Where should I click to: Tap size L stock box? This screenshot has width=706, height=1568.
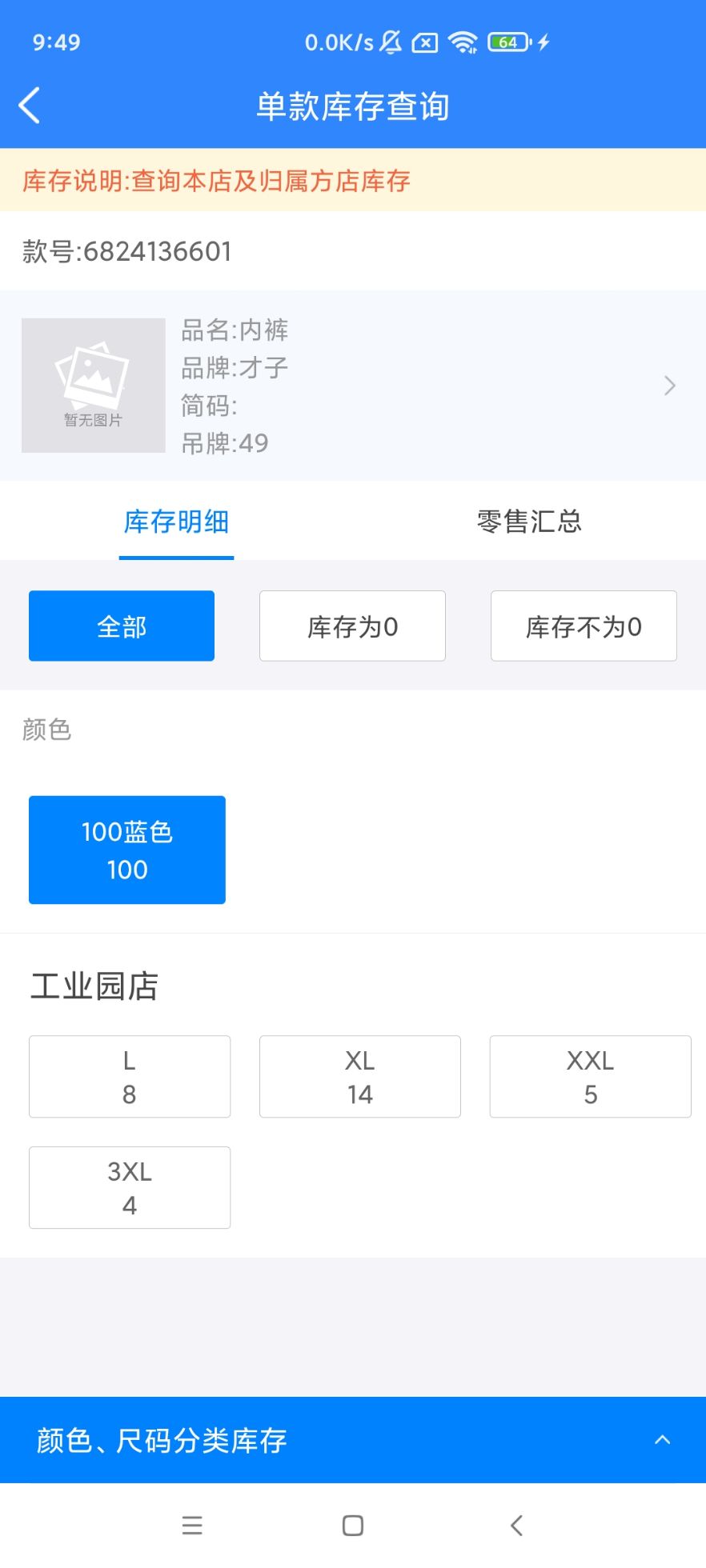(130, 1077)
